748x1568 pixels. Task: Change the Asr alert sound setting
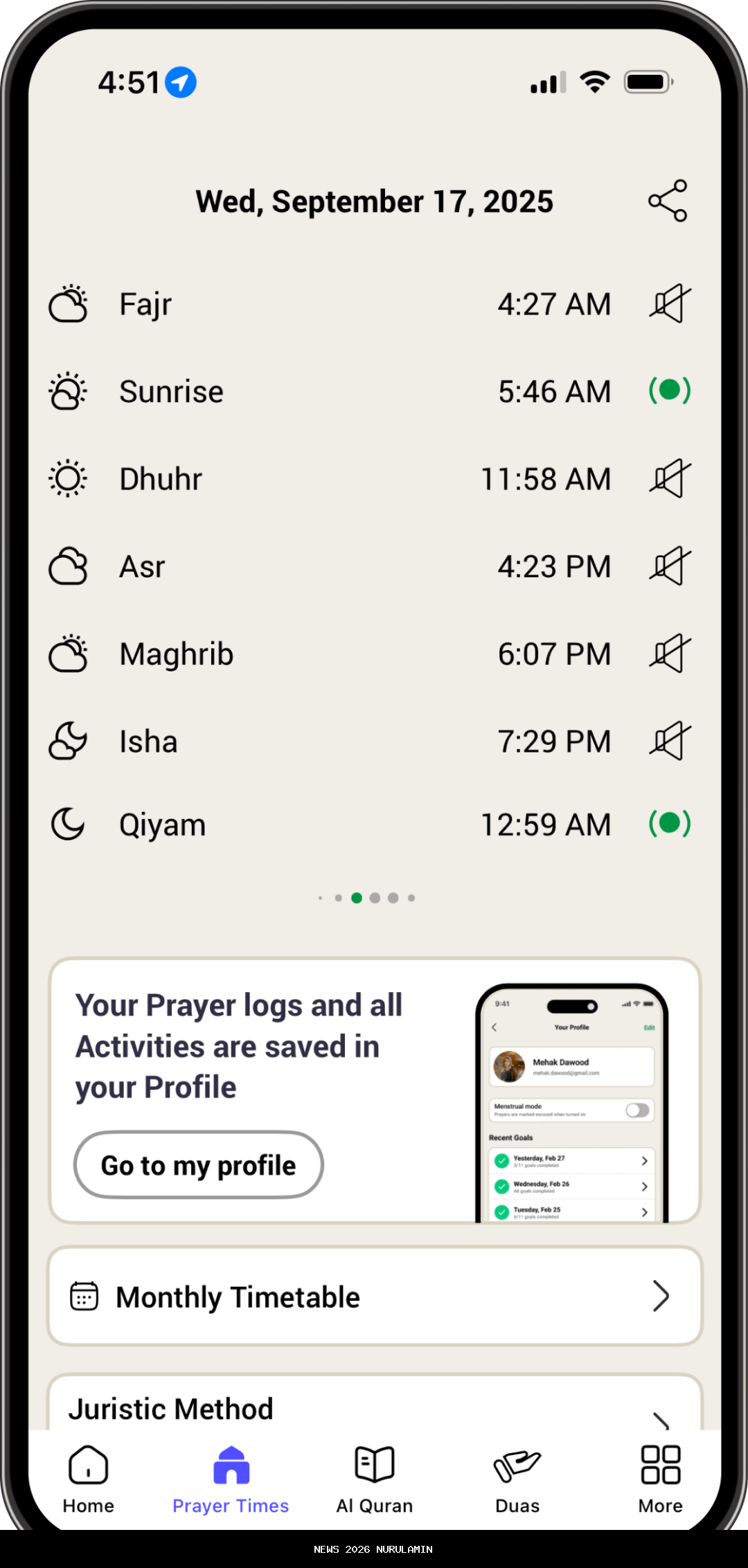[x=670, y=566]
